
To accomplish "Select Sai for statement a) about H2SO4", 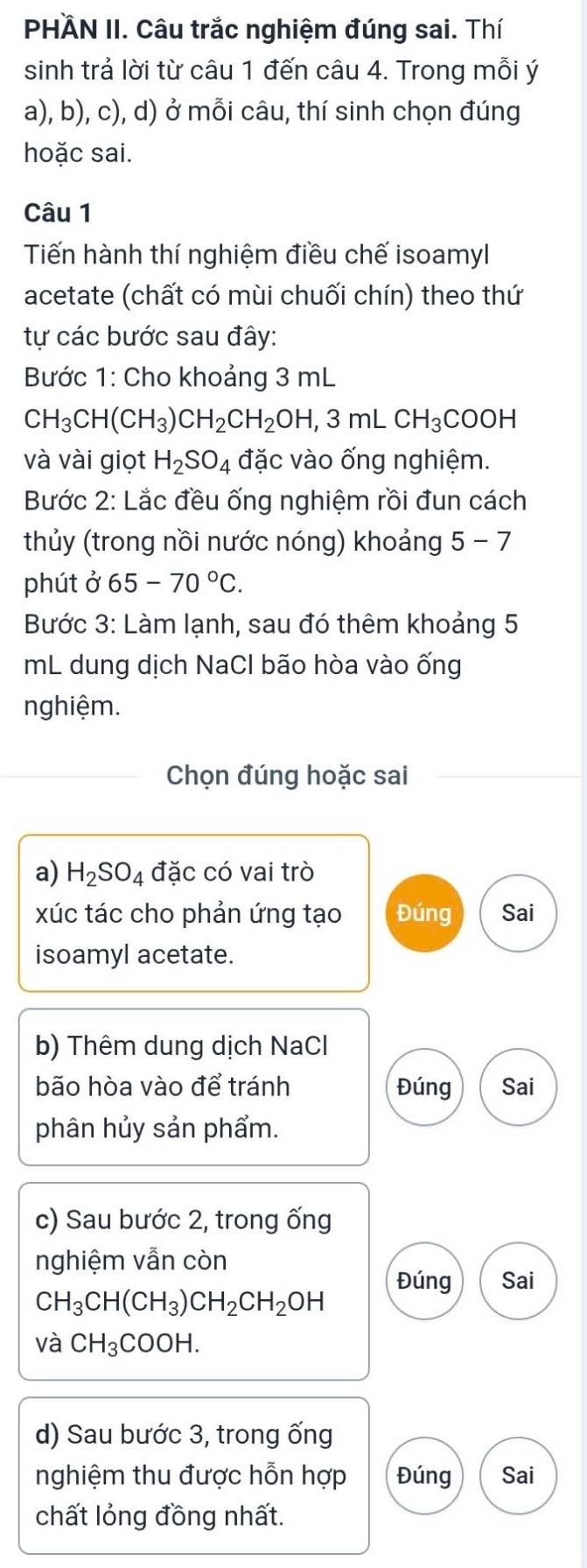I will pos(518,913).
